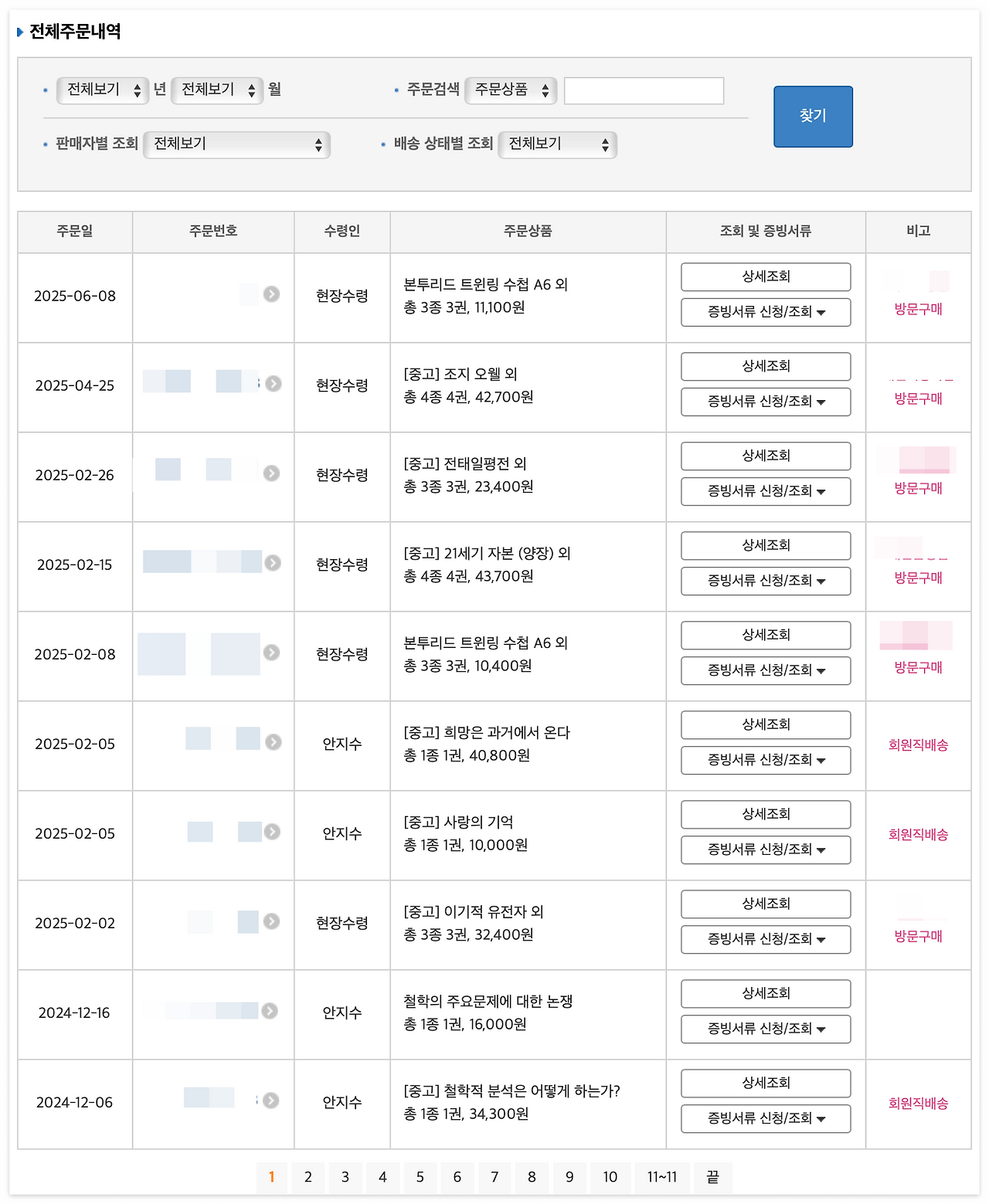This screenshot has height=1204, width=989.
Task: Click the arrow icon on the 이기적 유전자 order row
Action: pos(271,922)
